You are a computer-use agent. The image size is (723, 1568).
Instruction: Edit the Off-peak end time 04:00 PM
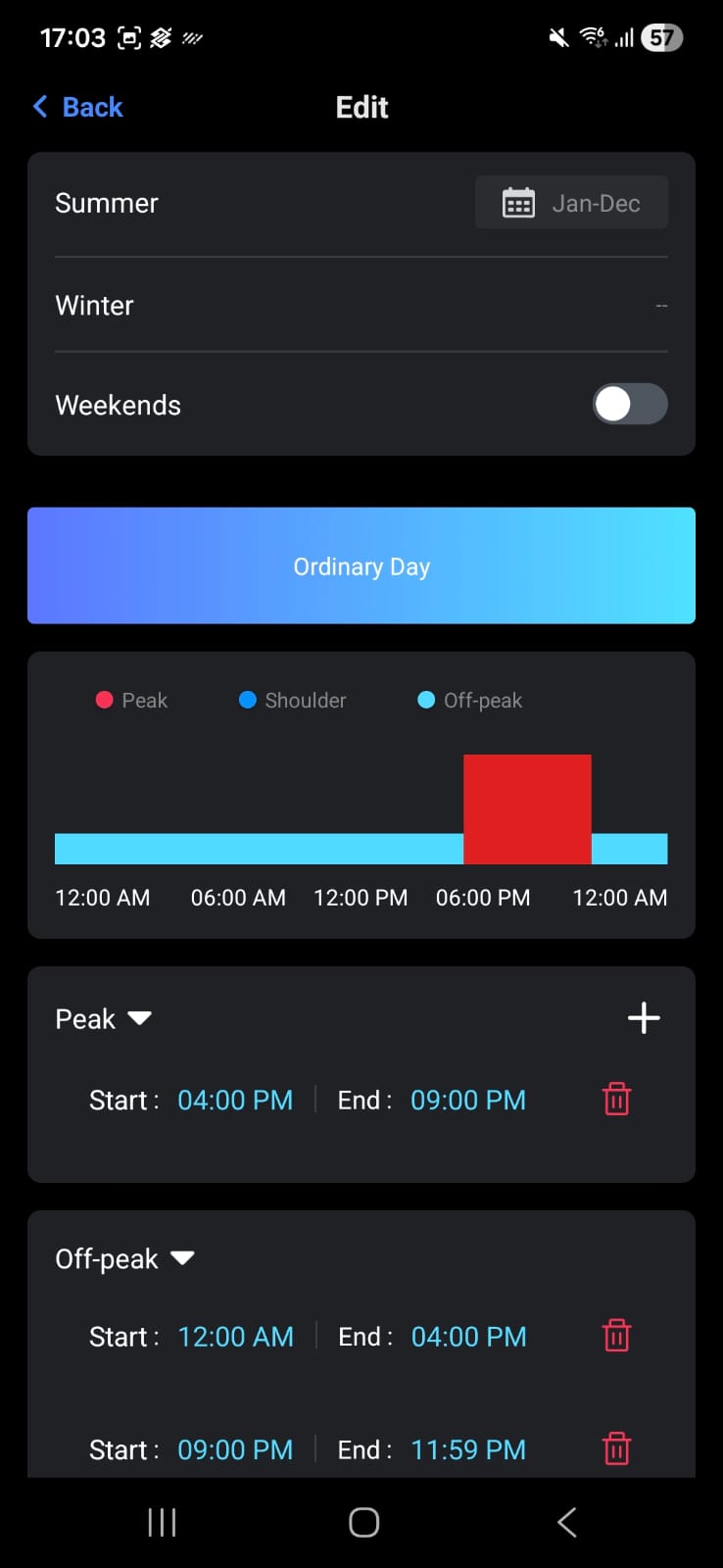(468, 1337)
